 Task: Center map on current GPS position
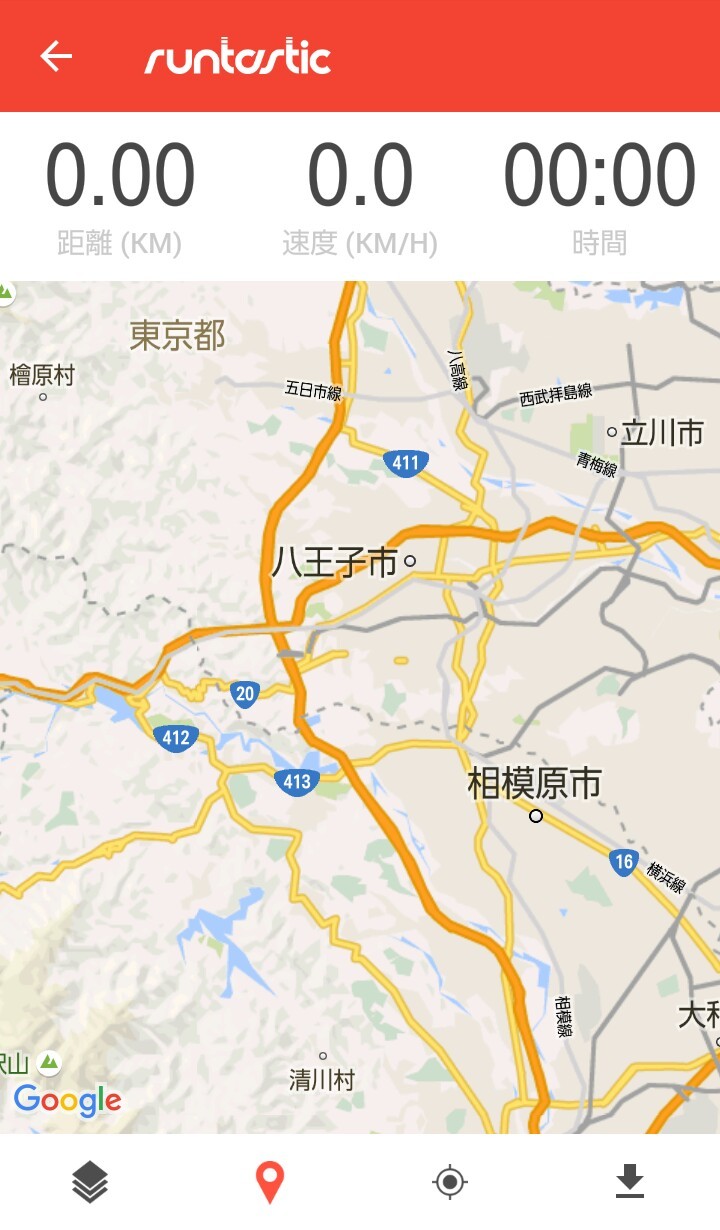pos(450,1183)
